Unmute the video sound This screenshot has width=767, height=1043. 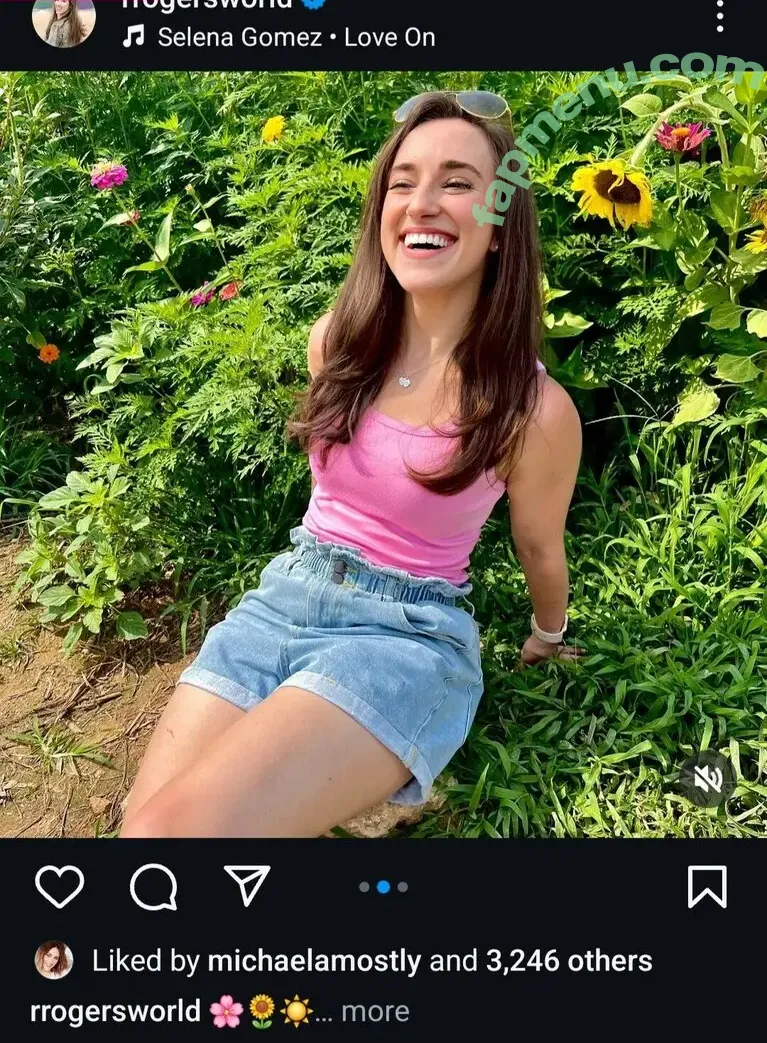pos(708,778)
